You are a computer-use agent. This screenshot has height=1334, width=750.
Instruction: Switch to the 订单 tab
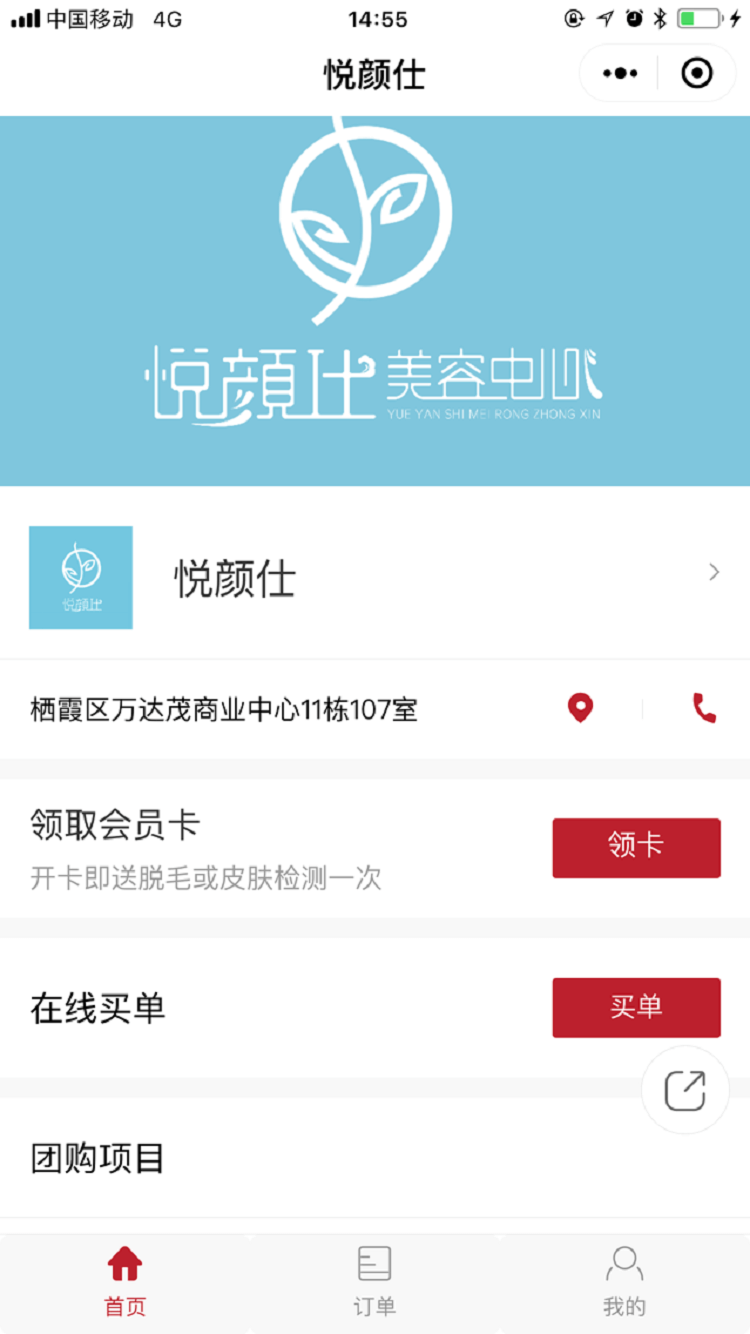coord(374,1281)
